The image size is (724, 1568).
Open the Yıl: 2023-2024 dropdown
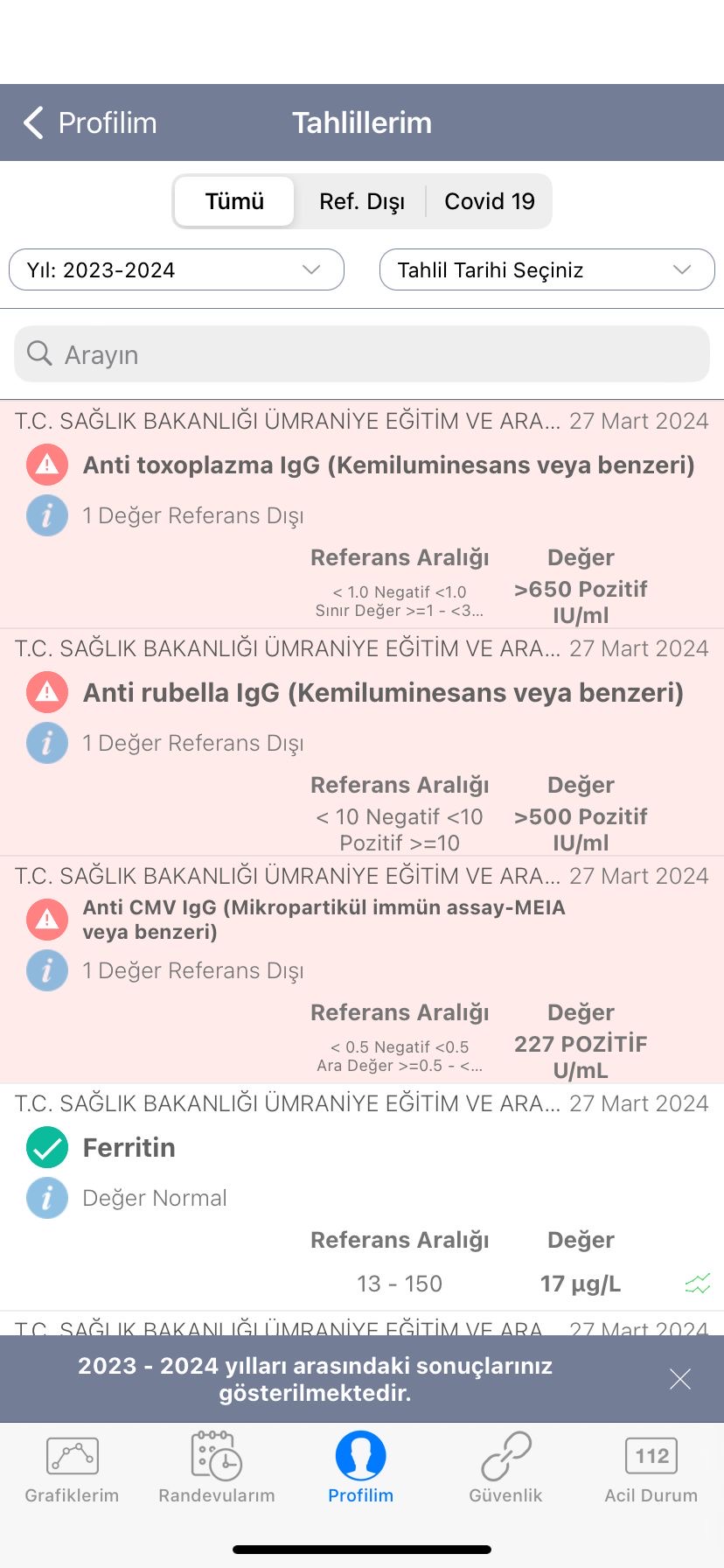pos(177,269)
